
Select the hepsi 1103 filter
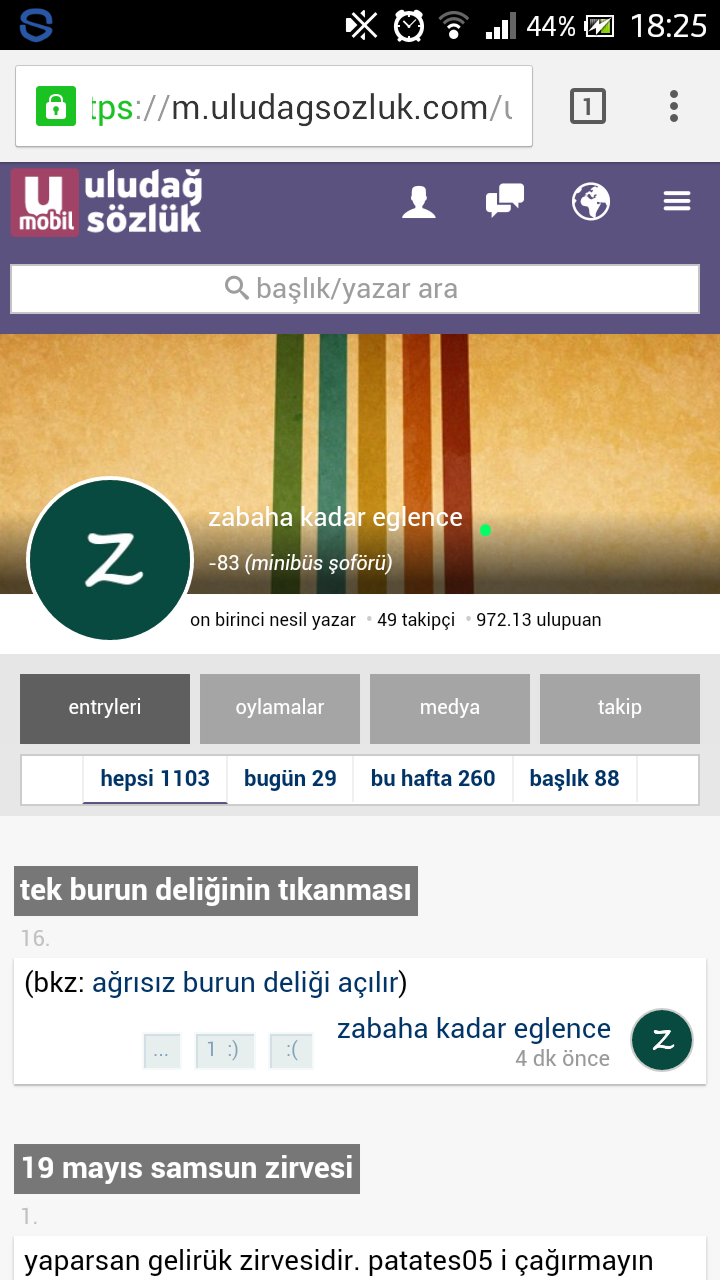[155, 779]
